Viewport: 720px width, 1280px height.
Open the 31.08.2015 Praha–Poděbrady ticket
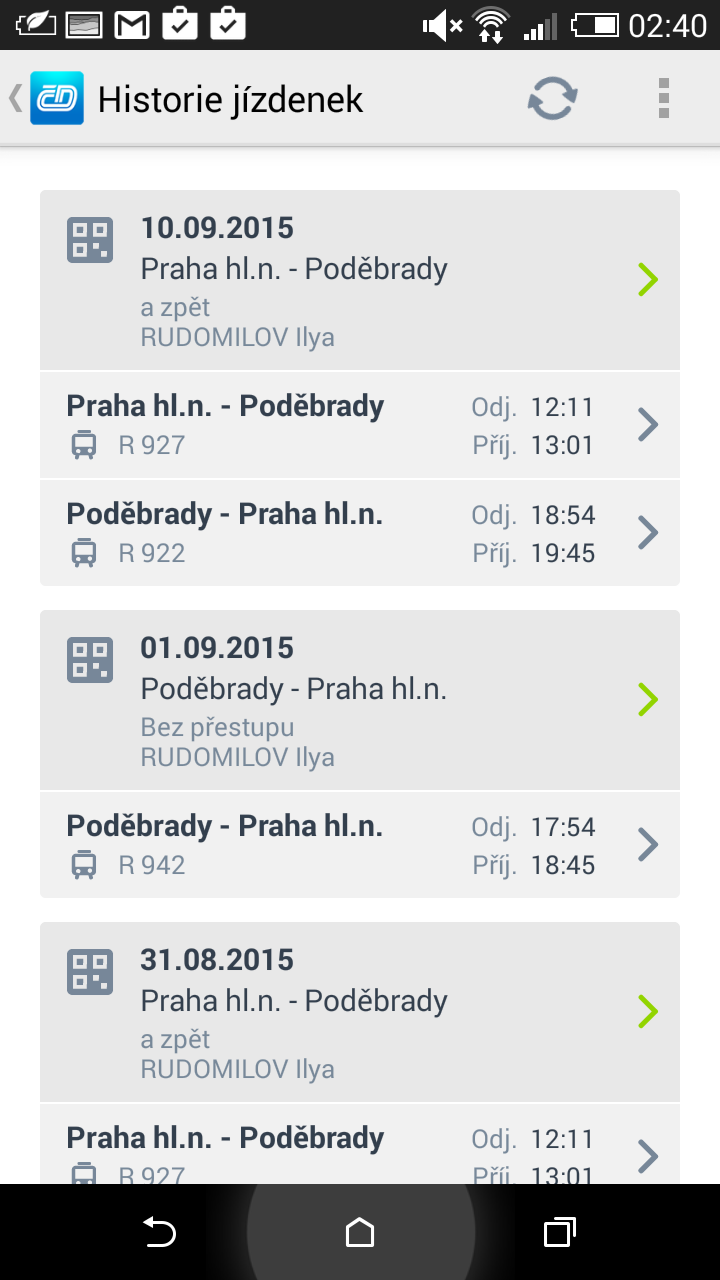360,1012
